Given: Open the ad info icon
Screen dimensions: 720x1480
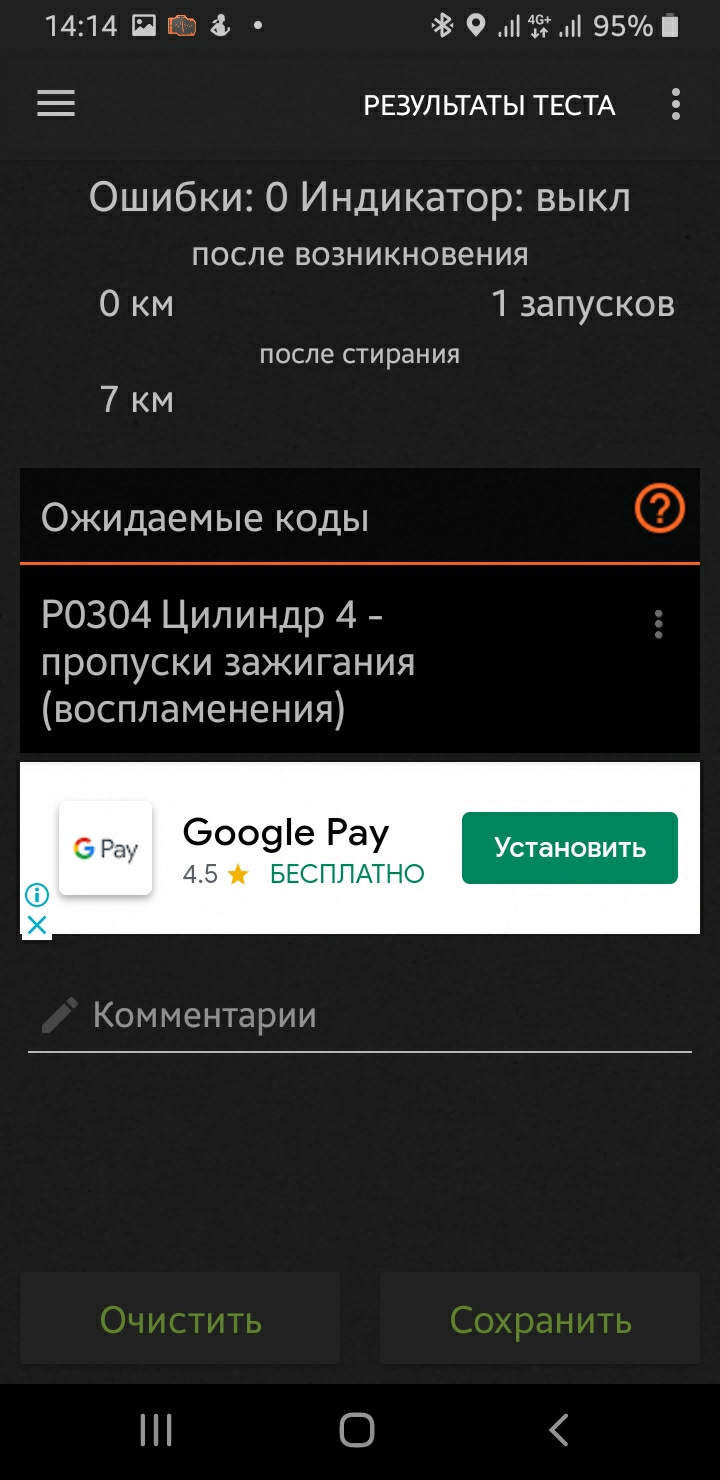Looking at the screenshot, I should [x=36, y=895].
